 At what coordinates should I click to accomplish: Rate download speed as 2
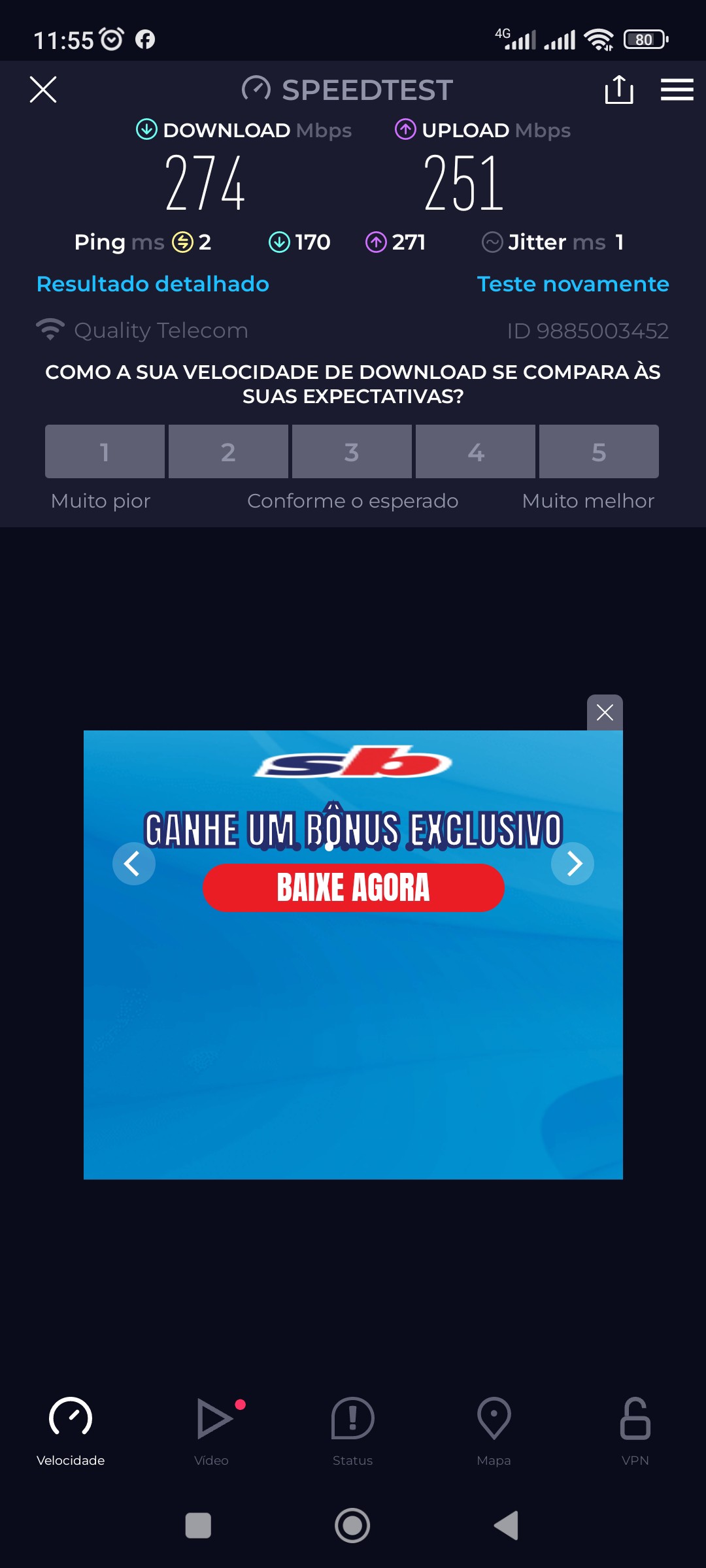(x=228, y=451)
